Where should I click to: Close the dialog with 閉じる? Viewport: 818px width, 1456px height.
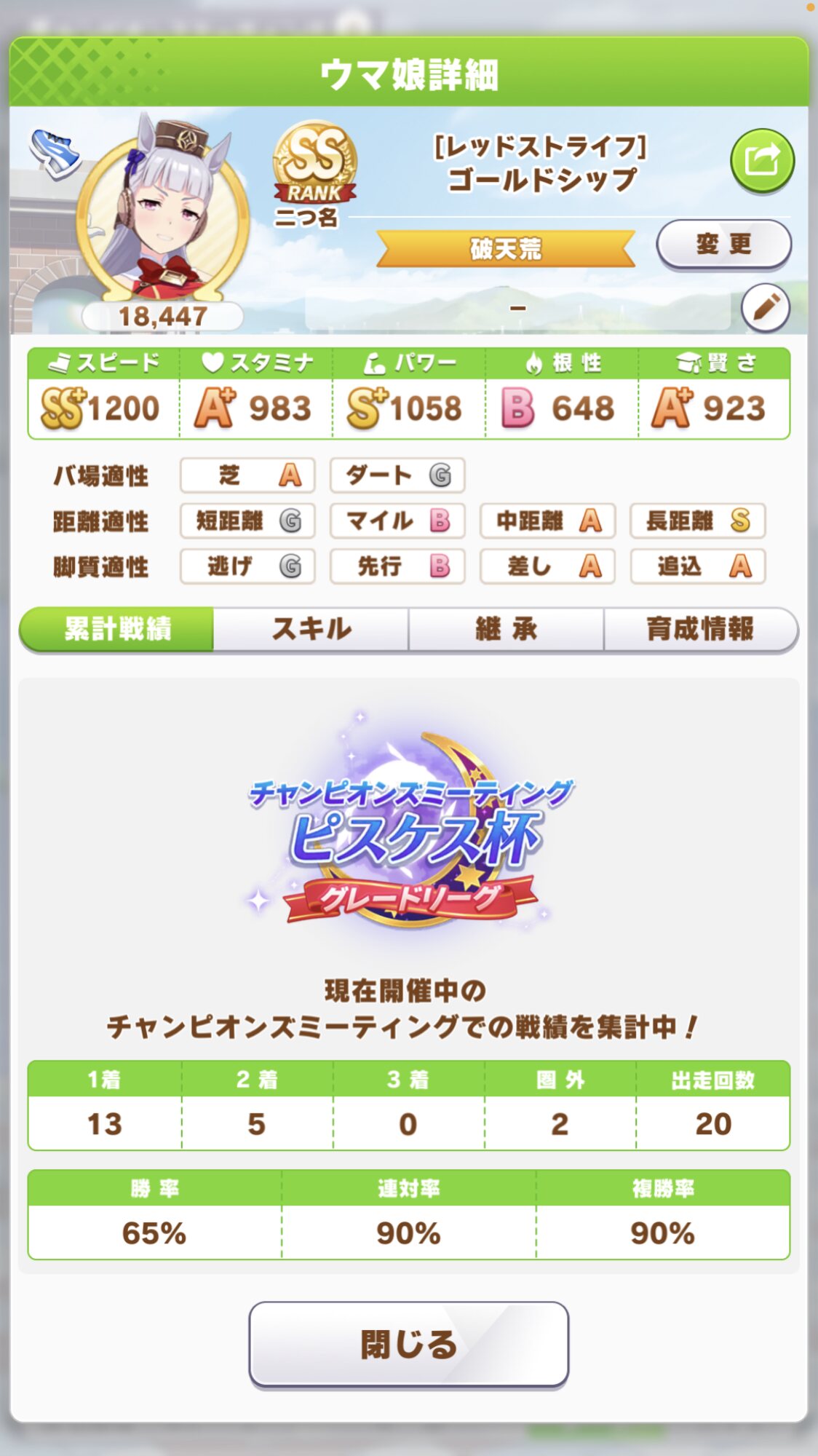[x=408, y=1345]
